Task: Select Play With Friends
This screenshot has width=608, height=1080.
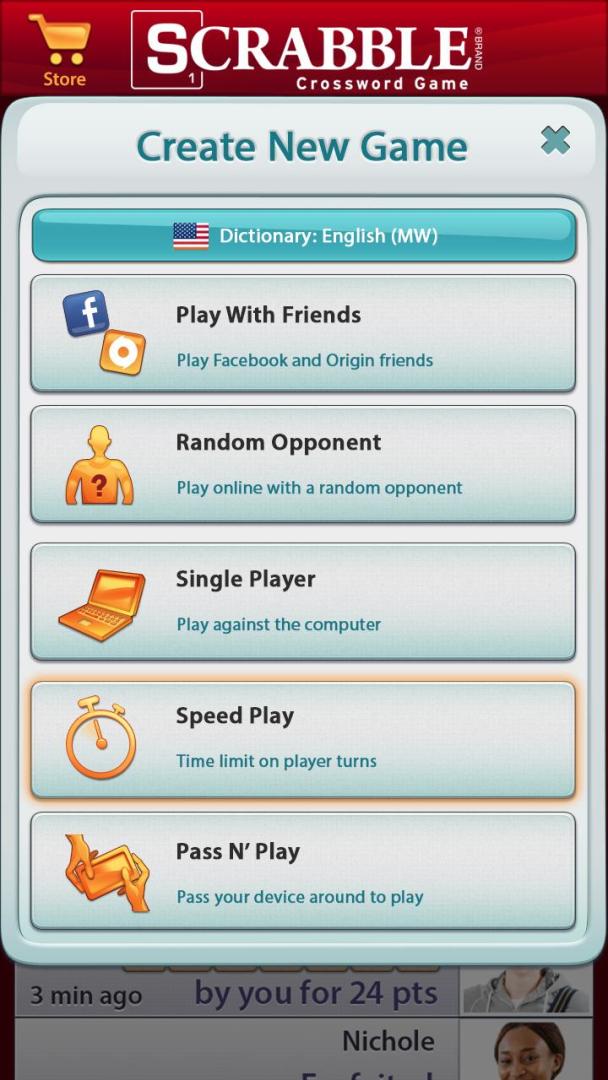Action: tap(304, 334)
